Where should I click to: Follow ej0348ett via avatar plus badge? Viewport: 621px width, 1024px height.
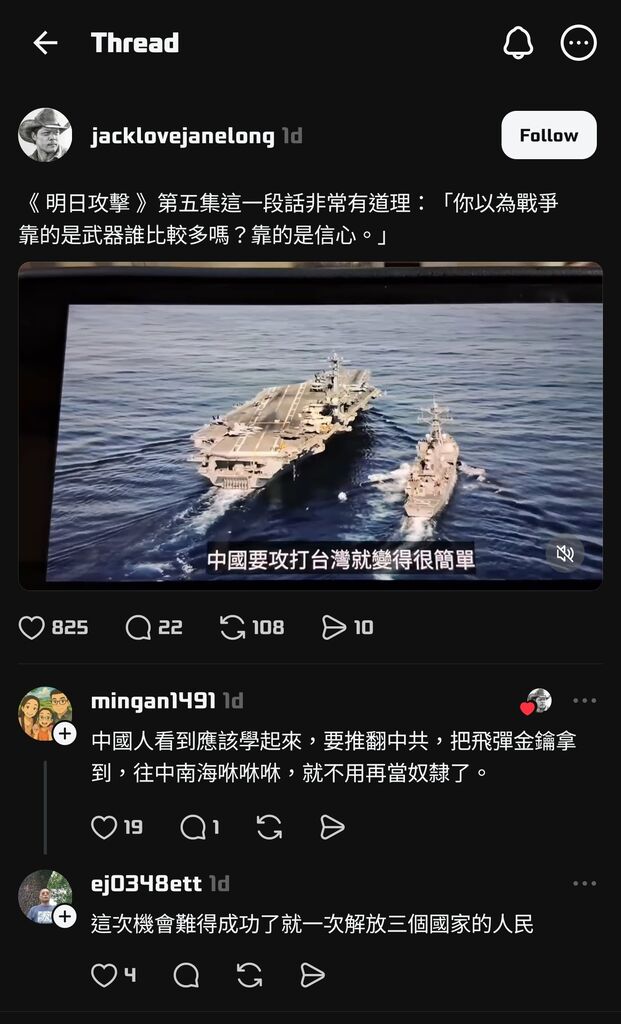point(65,916)
